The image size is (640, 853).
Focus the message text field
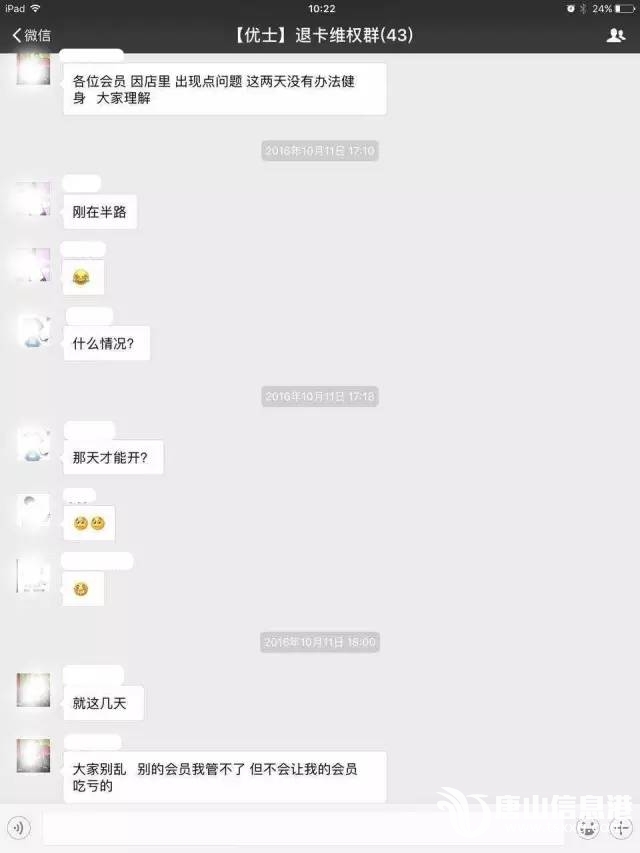pos(300,828)
